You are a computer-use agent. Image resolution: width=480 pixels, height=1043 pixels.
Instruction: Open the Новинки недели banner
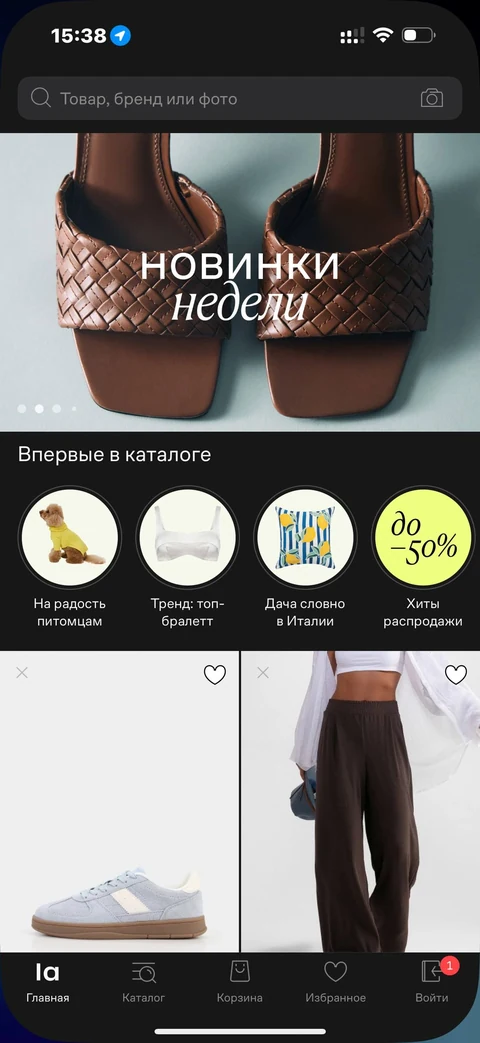[240, 282]
